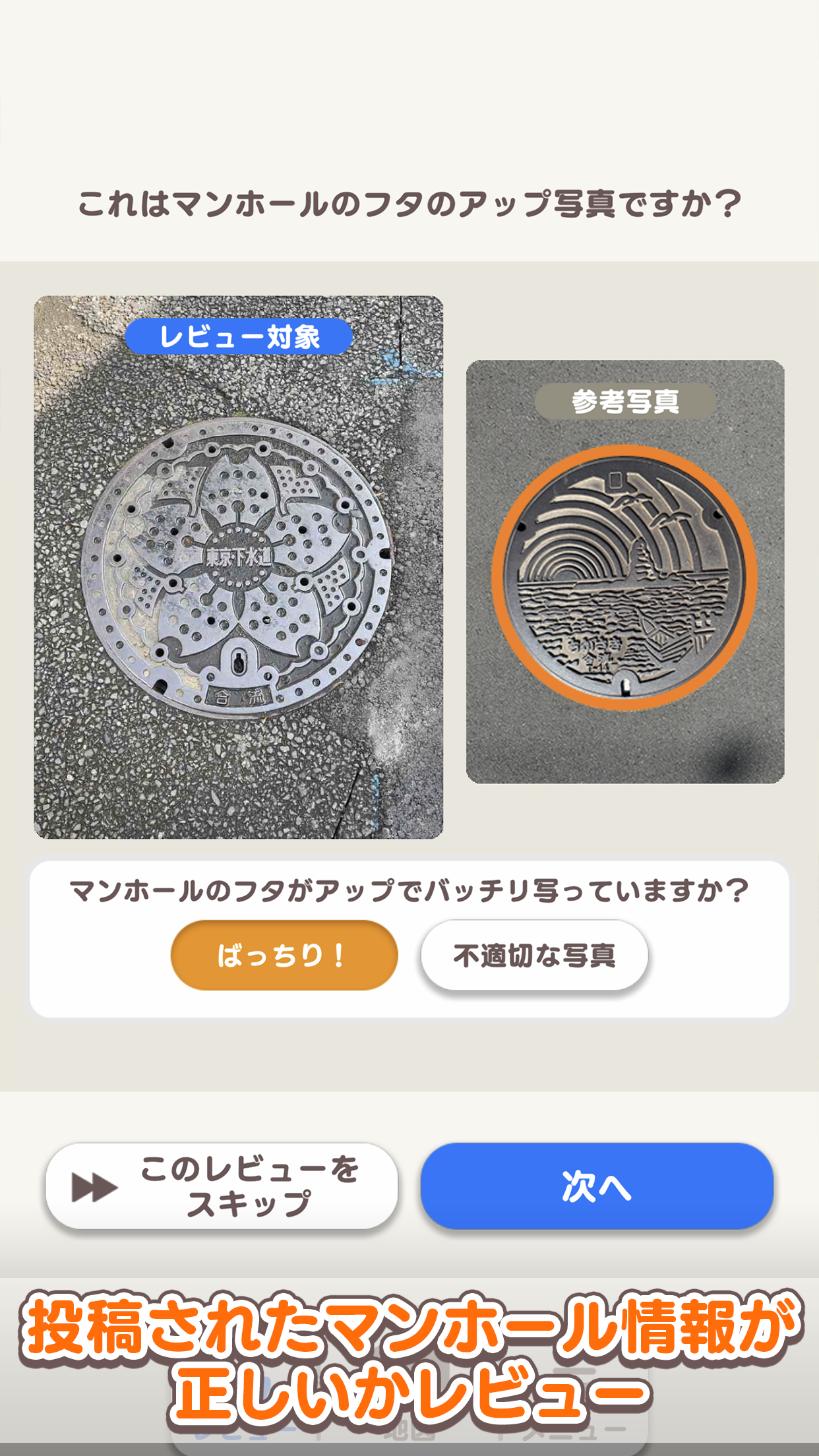View the 参考写真 reference photo
This screenshot has width=819, height=1456.
pos(625,572)
